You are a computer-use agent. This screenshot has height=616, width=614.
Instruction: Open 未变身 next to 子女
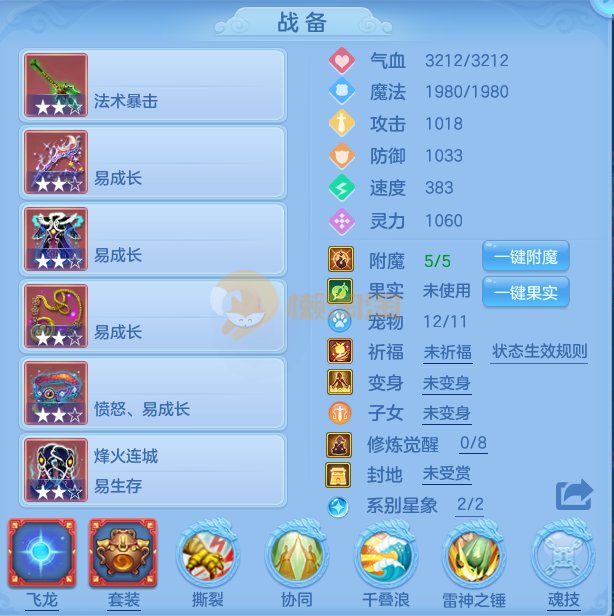tap(447, 413)
